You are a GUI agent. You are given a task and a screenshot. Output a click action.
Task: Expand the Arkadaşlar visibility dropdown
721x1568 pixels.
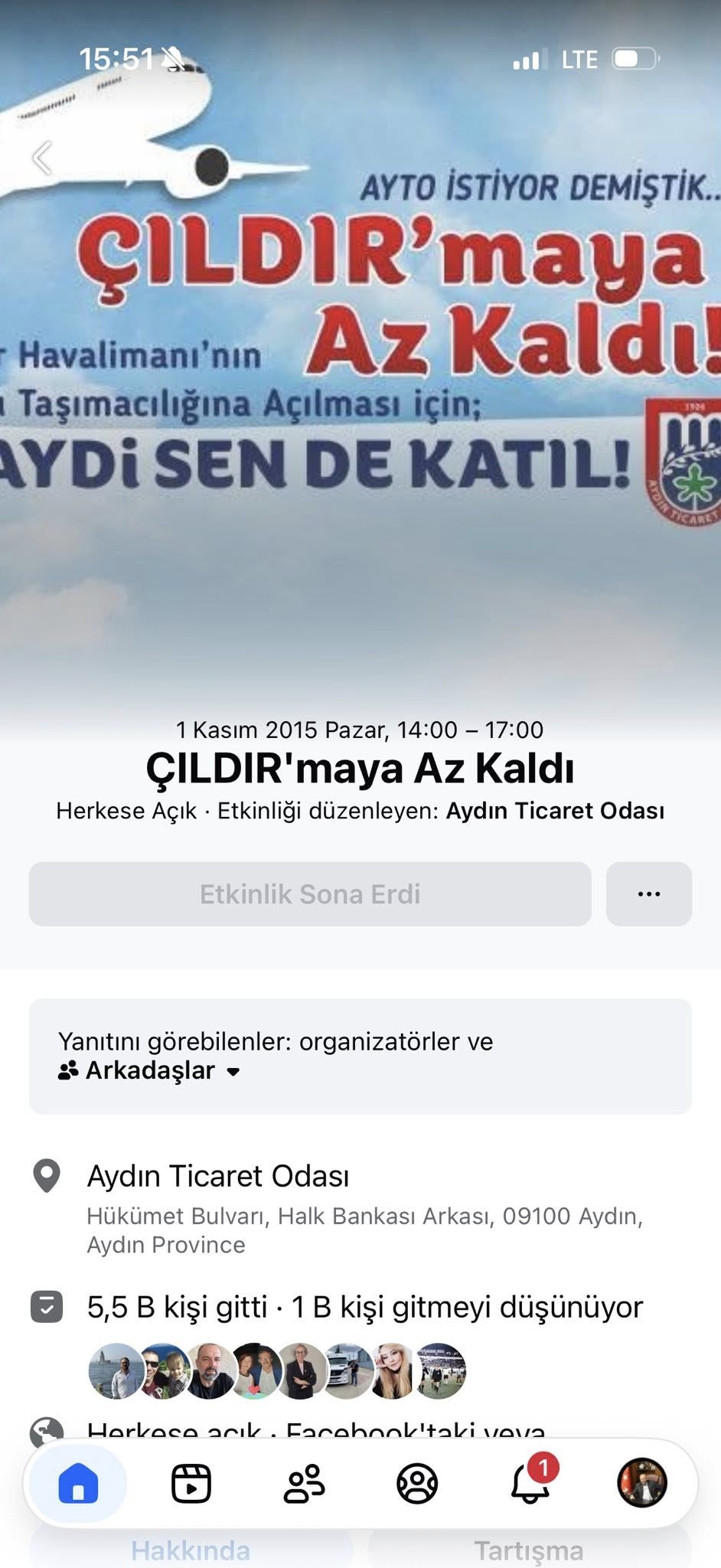[x=151, y=1070]
